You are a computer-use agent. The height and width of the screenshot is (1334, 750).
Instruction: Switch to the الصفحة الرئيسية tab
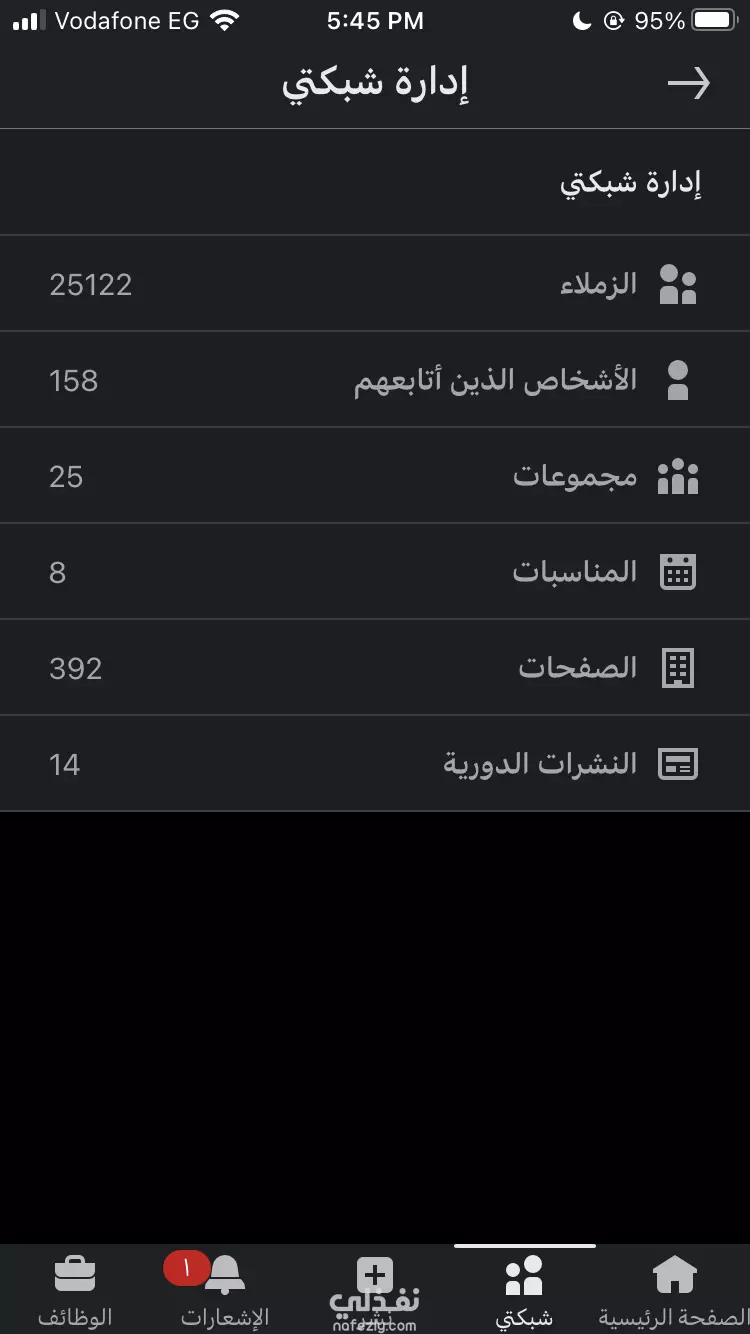coord(674,1290)
